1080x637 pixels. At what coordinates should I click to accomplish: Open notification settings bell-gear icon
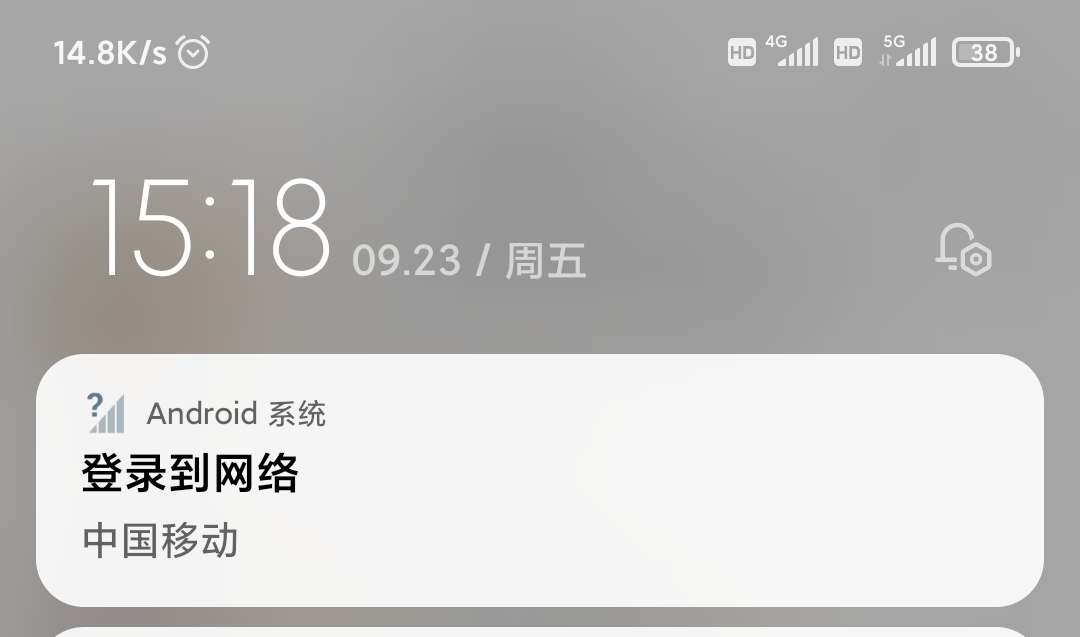[963, 249]
